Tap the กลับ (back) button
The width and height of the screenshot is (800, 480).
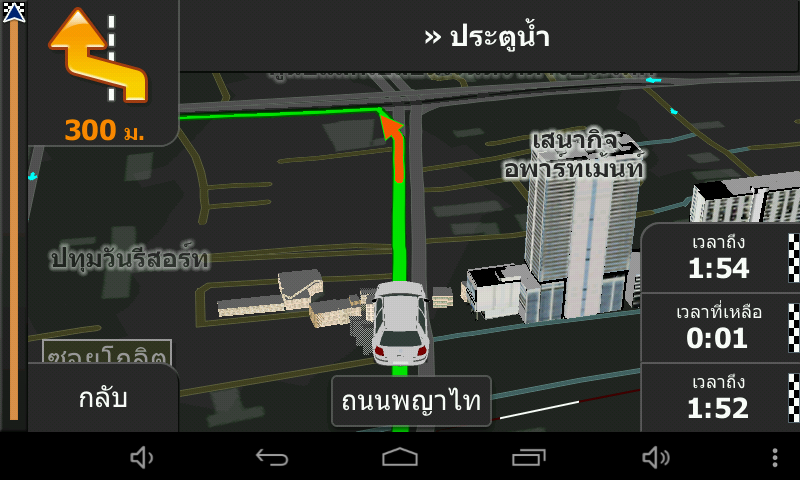103,398
